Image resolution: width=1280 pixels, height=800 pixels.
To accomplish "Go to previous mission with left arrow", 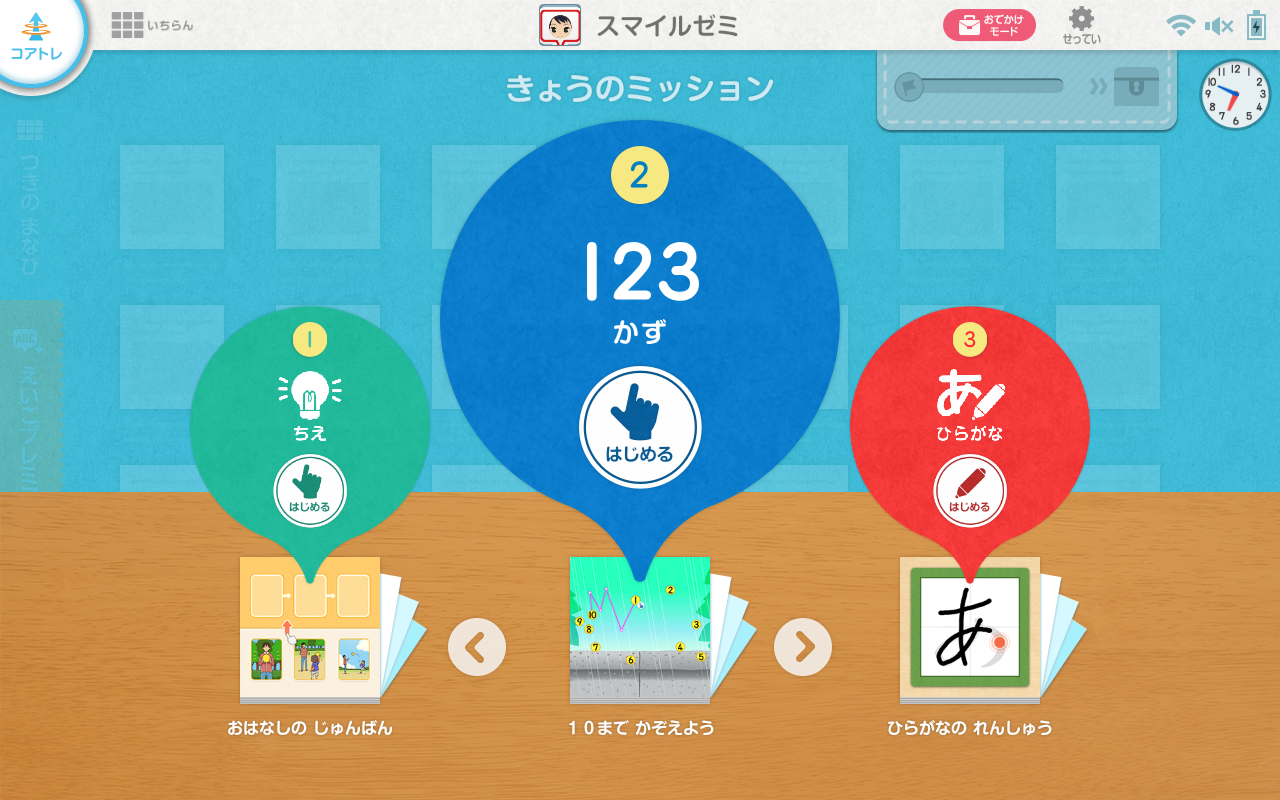I will (477, 647).
